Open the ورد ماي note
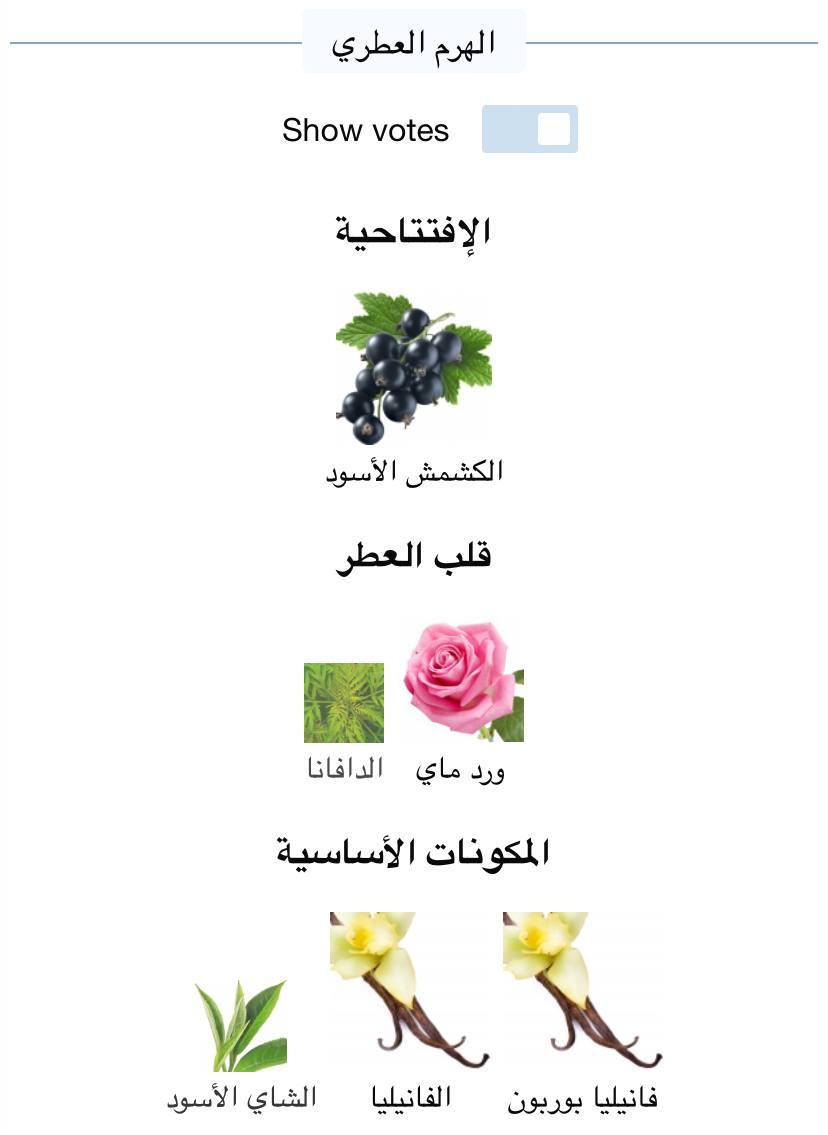This screenshot has width=828, height=1135. point(463,681)
